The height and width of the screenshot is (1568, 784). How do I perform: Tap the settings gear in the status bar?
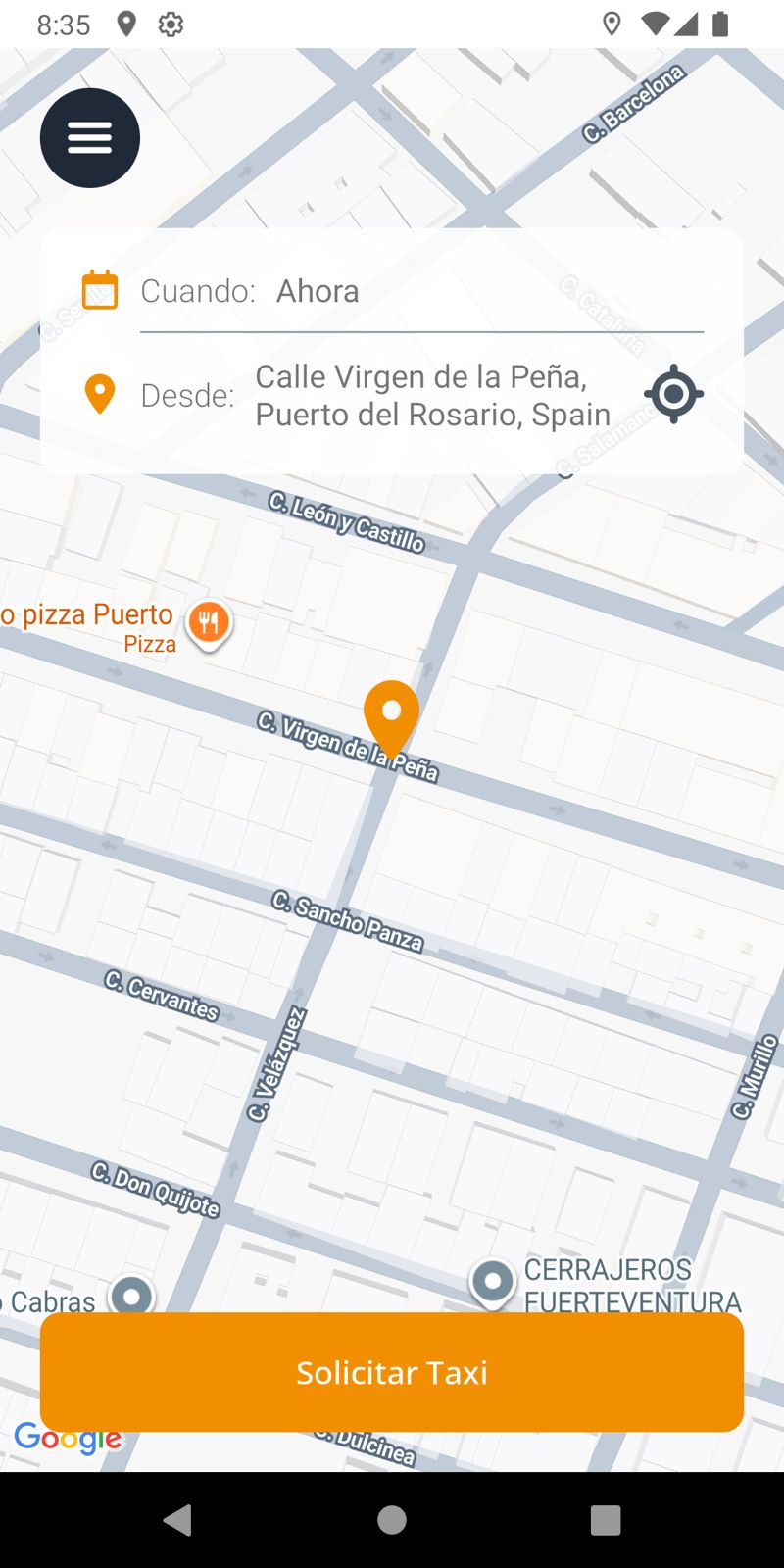point(170,24)
